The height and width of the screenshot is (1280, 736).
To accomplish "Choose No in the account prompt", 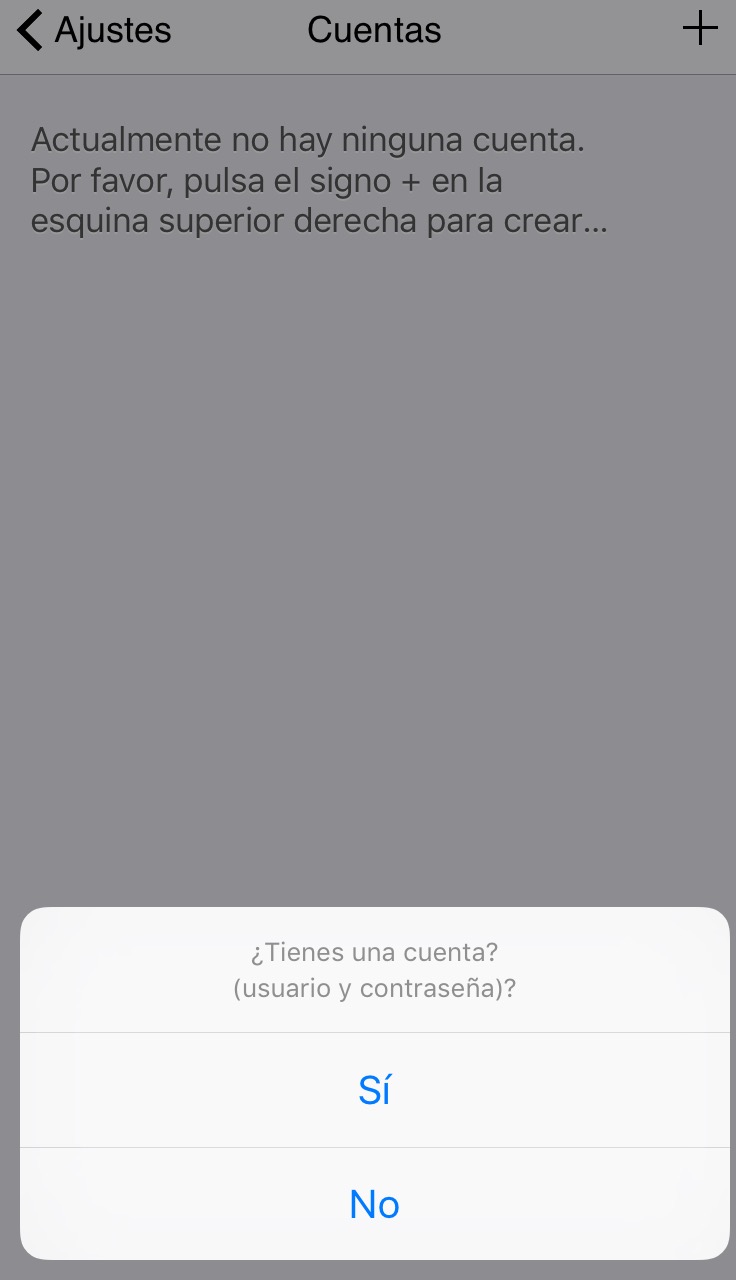I will pyautogui.click(x=374, y=1204).
